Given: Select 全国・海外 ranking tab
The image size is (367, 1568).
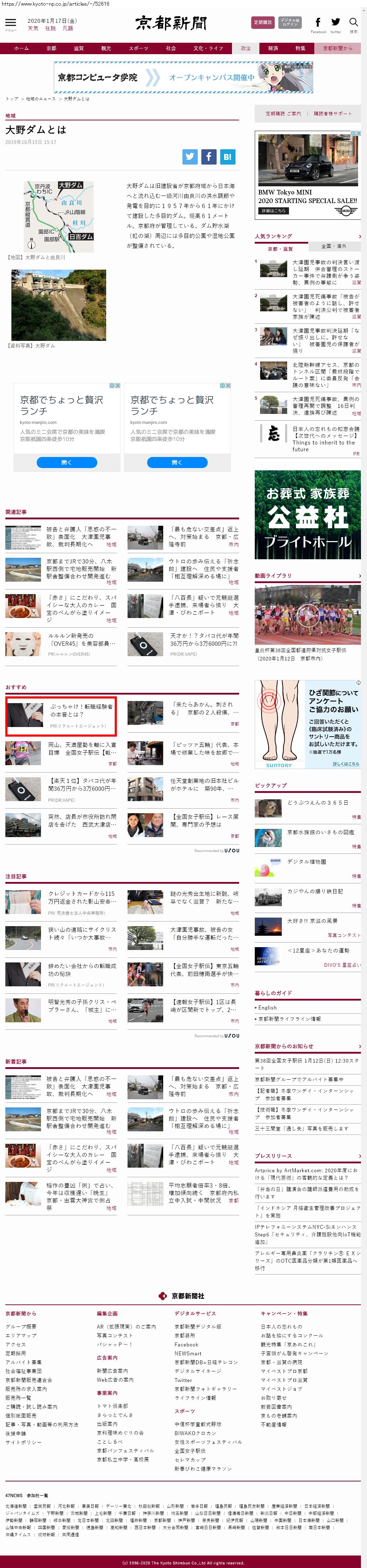Looking at the screenshot, I should pyautogui.click(x=334, y=246).
